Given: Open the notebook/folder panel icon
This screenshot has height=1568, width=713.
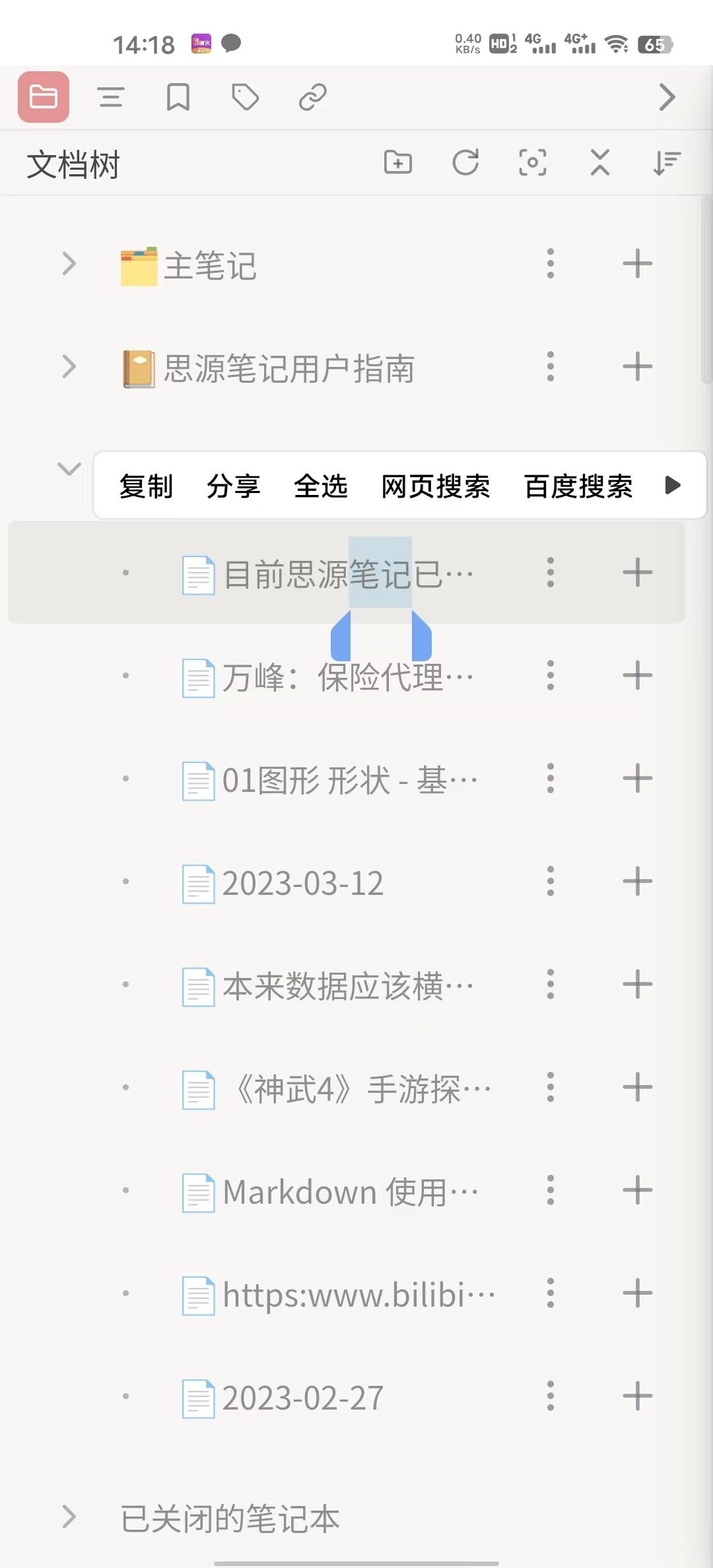Looking at the screenshot, I should [x=42, y=97].
